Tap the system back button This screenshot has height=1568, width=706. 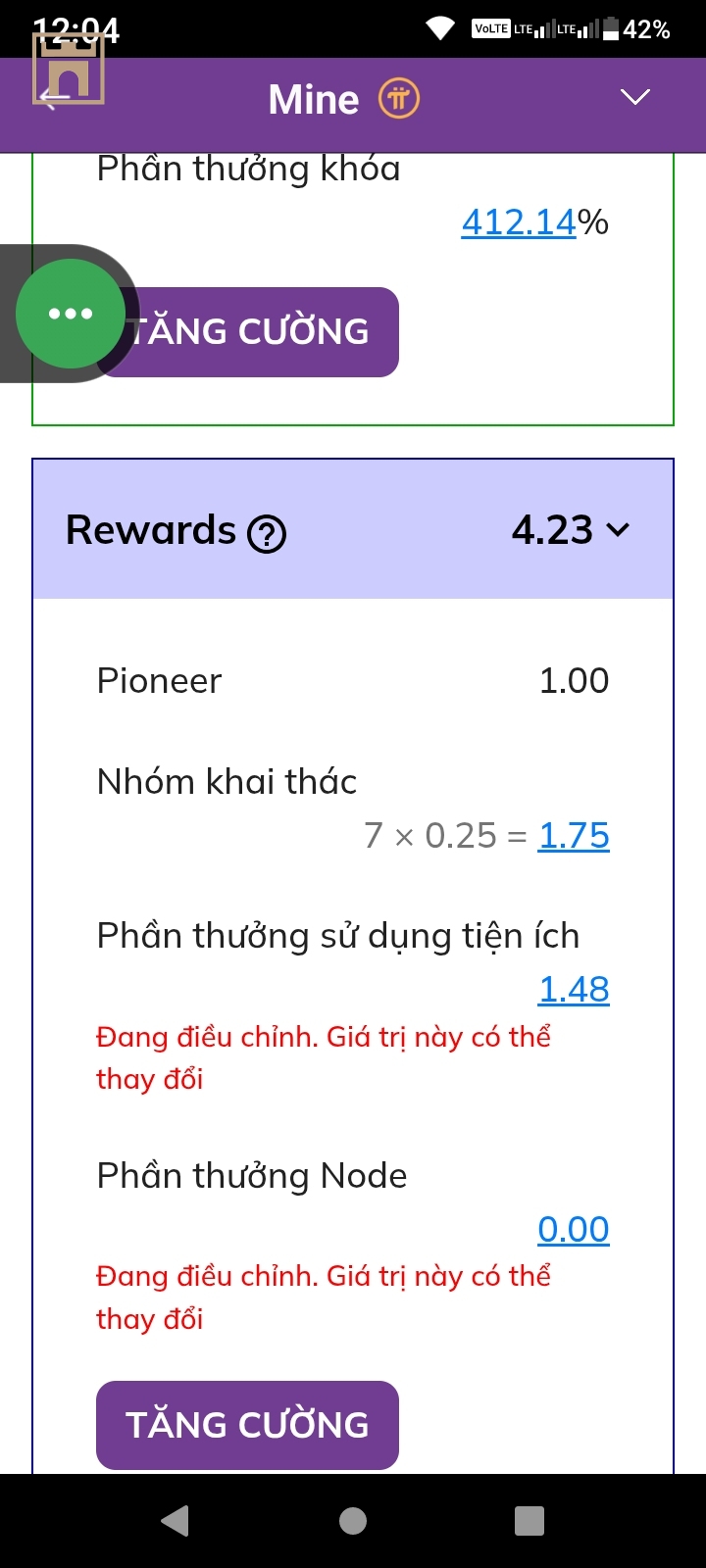point(176,1520)
